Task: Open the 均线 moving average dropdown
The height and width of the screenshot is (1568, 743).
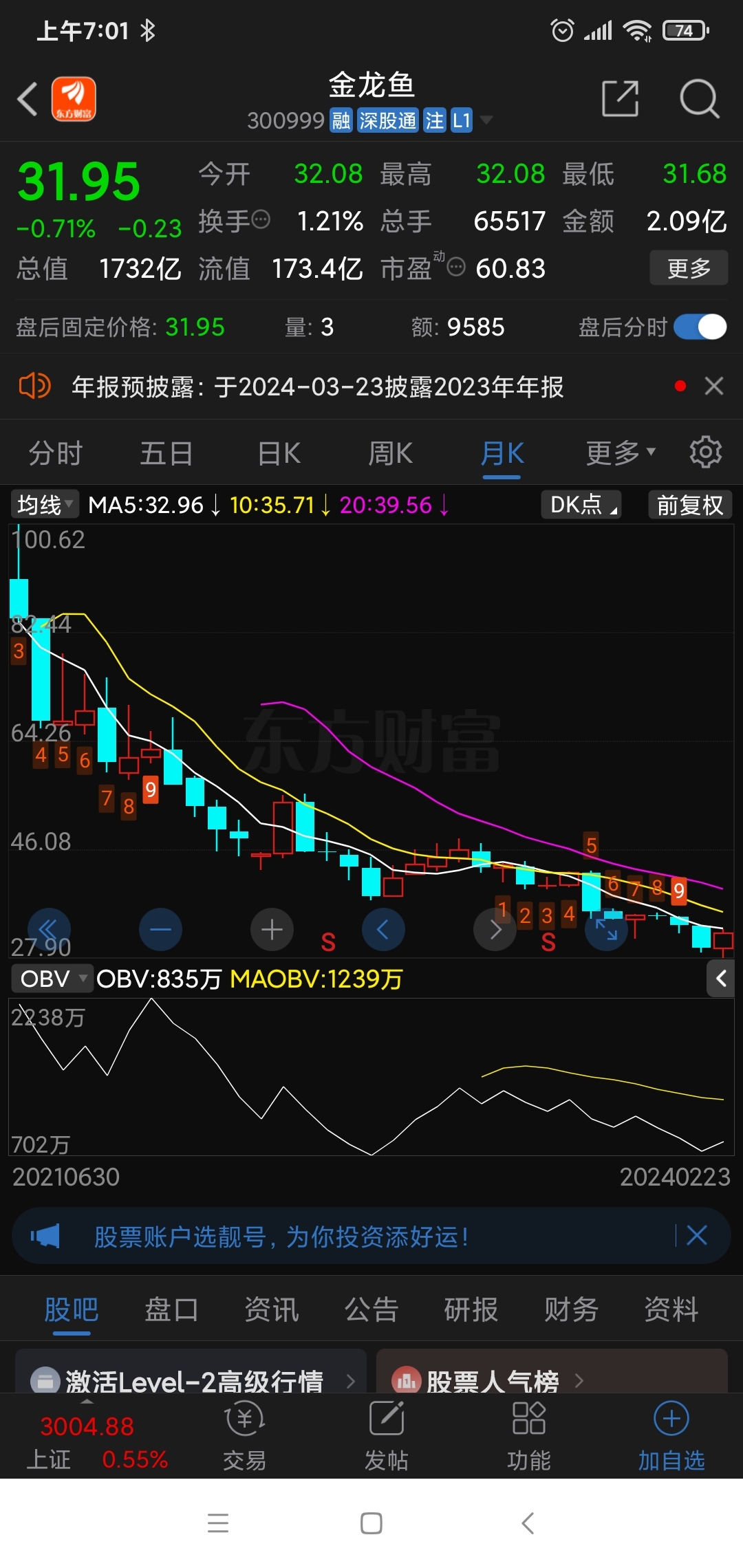Action: (44, 504)
